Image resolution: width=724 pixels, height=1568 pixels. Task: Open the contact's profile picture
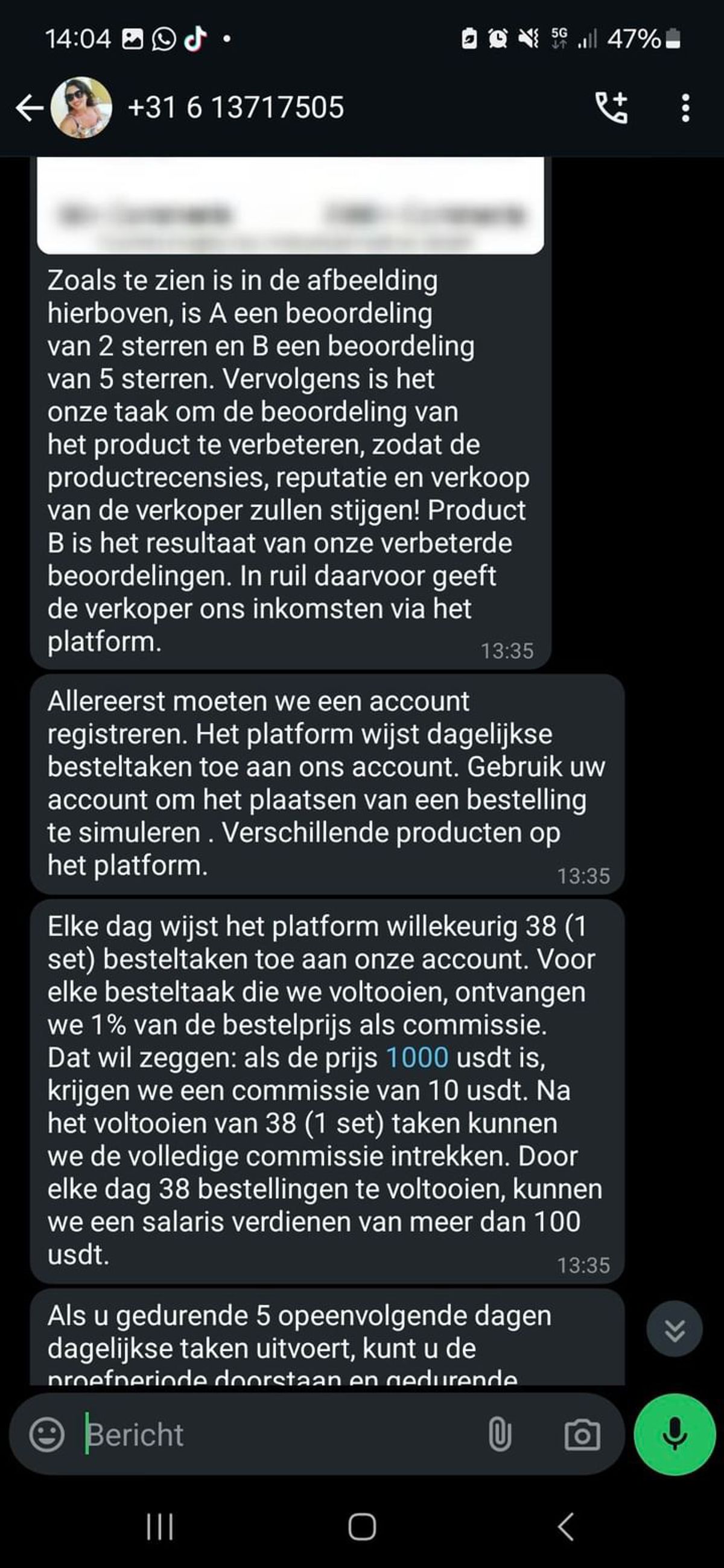click(81, 108)
